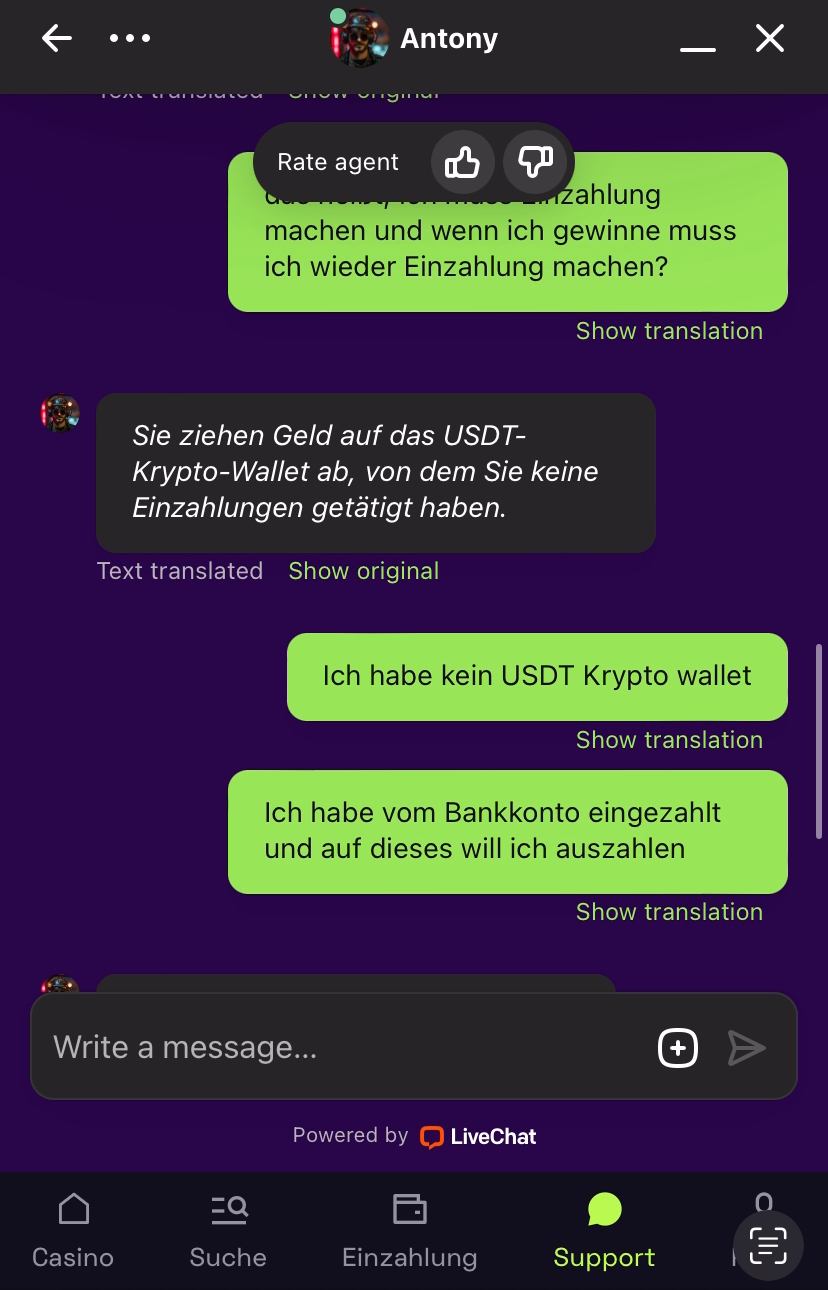Focus the 'Write a message...' field
Viewport: 828px width, 1290px height.
coord(340,1047)
